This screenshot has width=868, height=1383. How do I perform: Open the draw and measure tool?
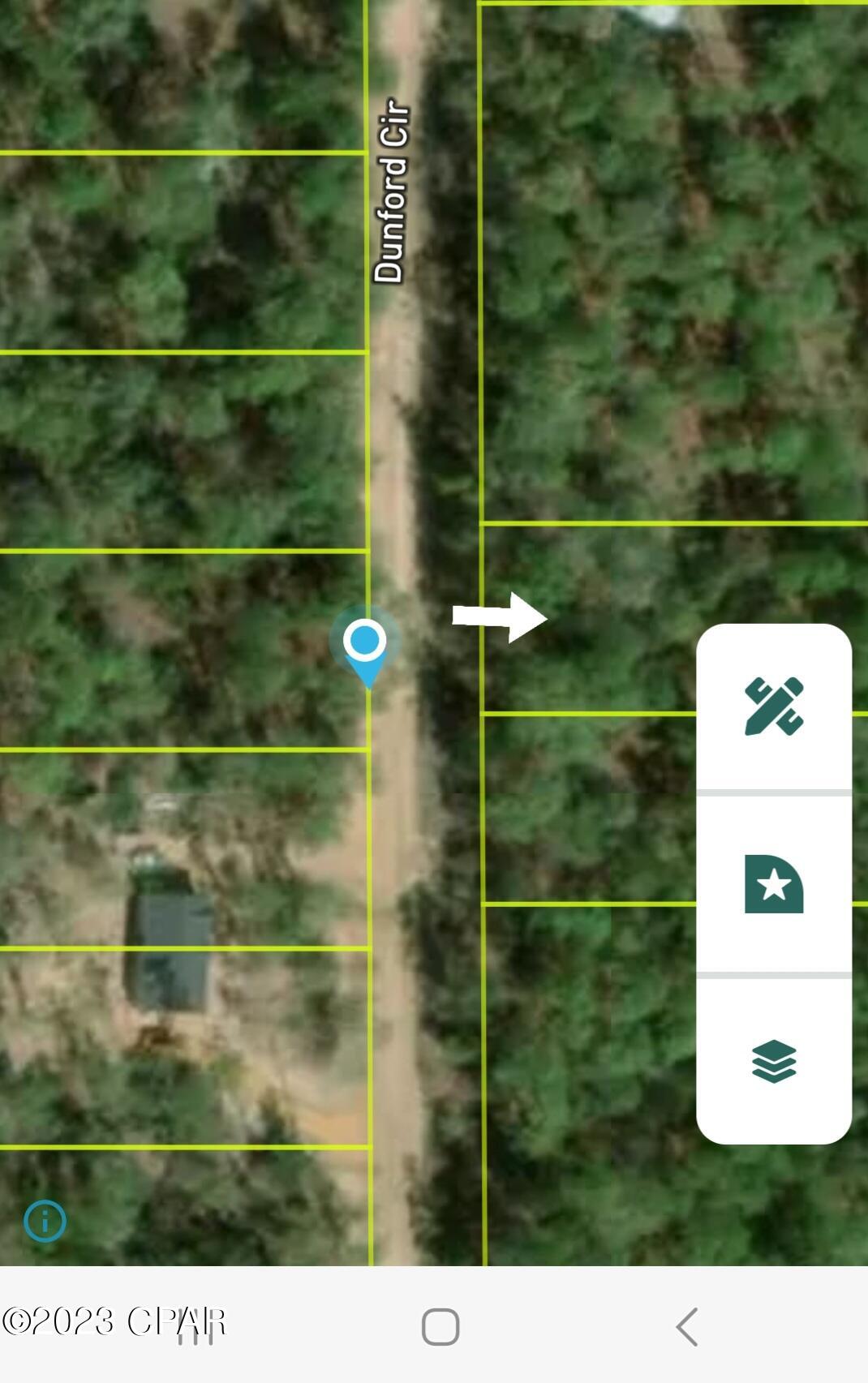(774, 707)
